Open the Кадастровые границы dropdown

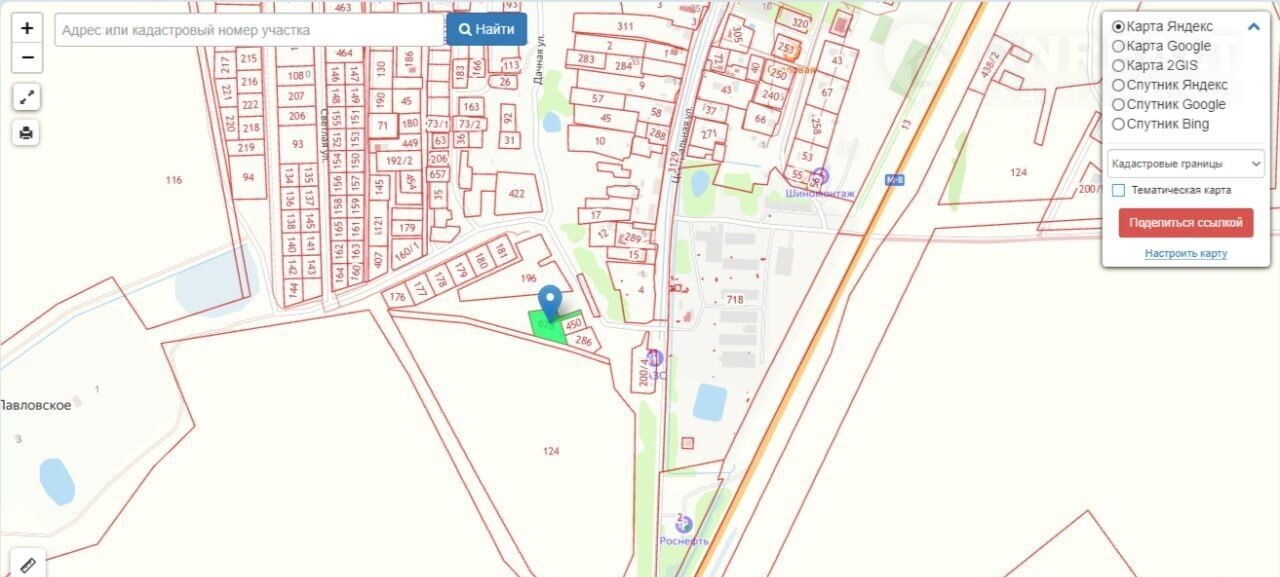(x=1185, y=163)
